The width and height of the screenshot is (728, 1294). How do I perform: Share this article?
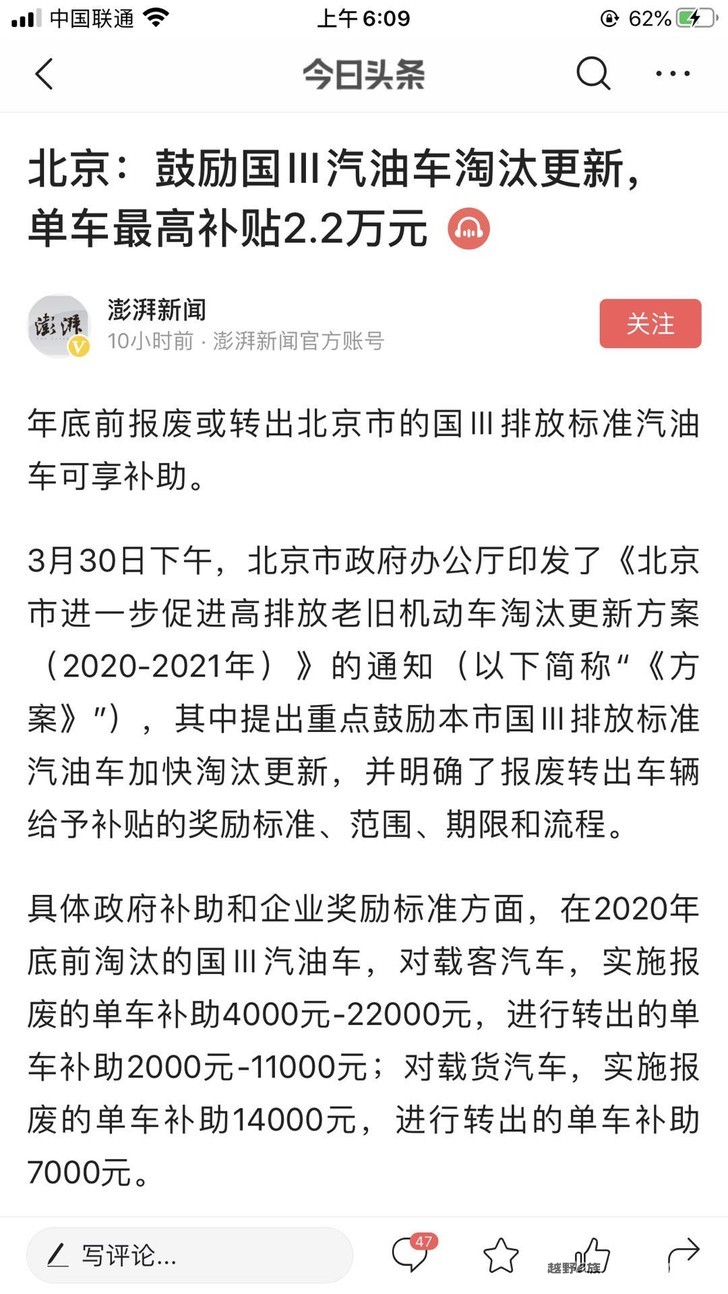pos(683,1254)
